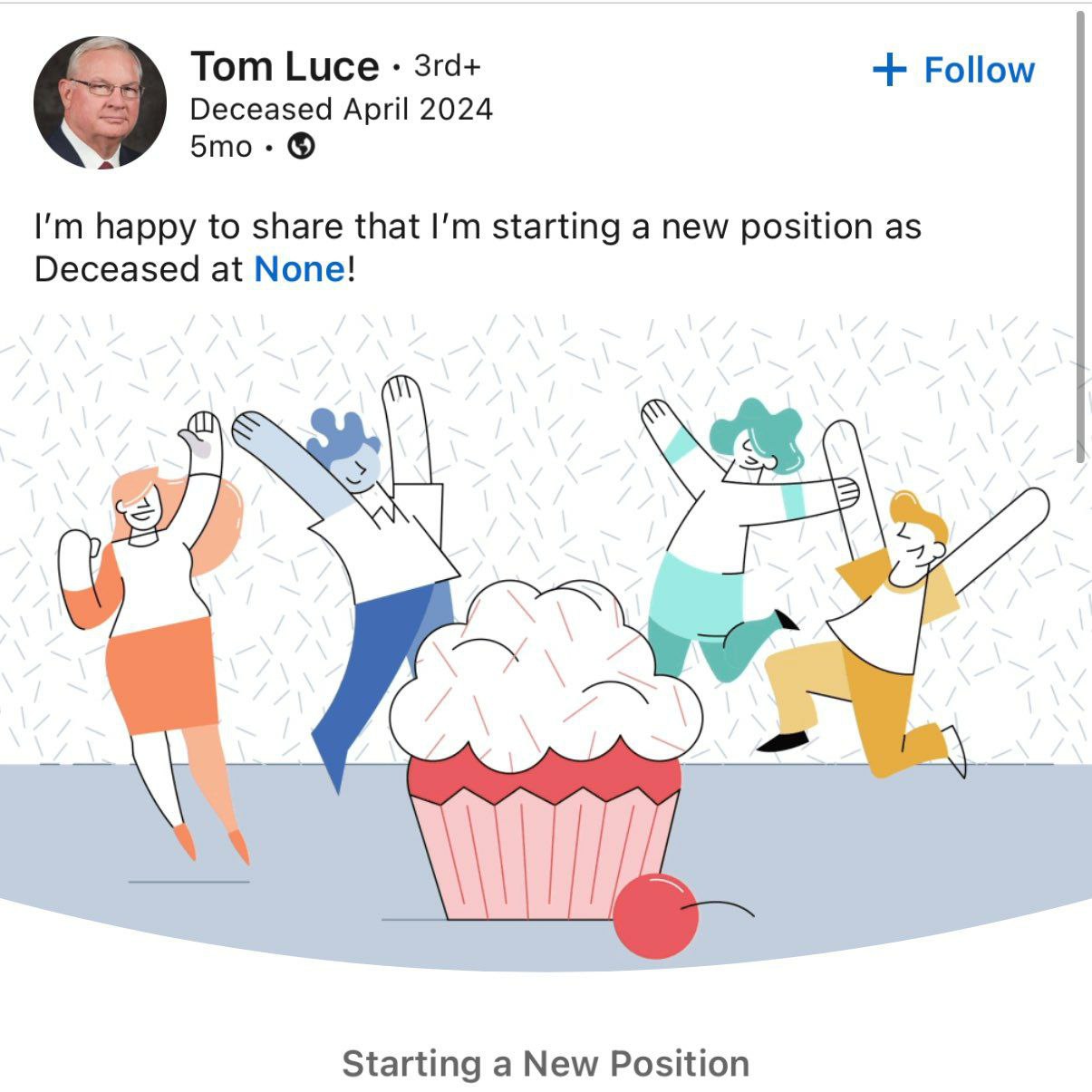The height and width of the screenshot is (1092, 1092).
Task: Open the None company link
Action: pos(299,269)
